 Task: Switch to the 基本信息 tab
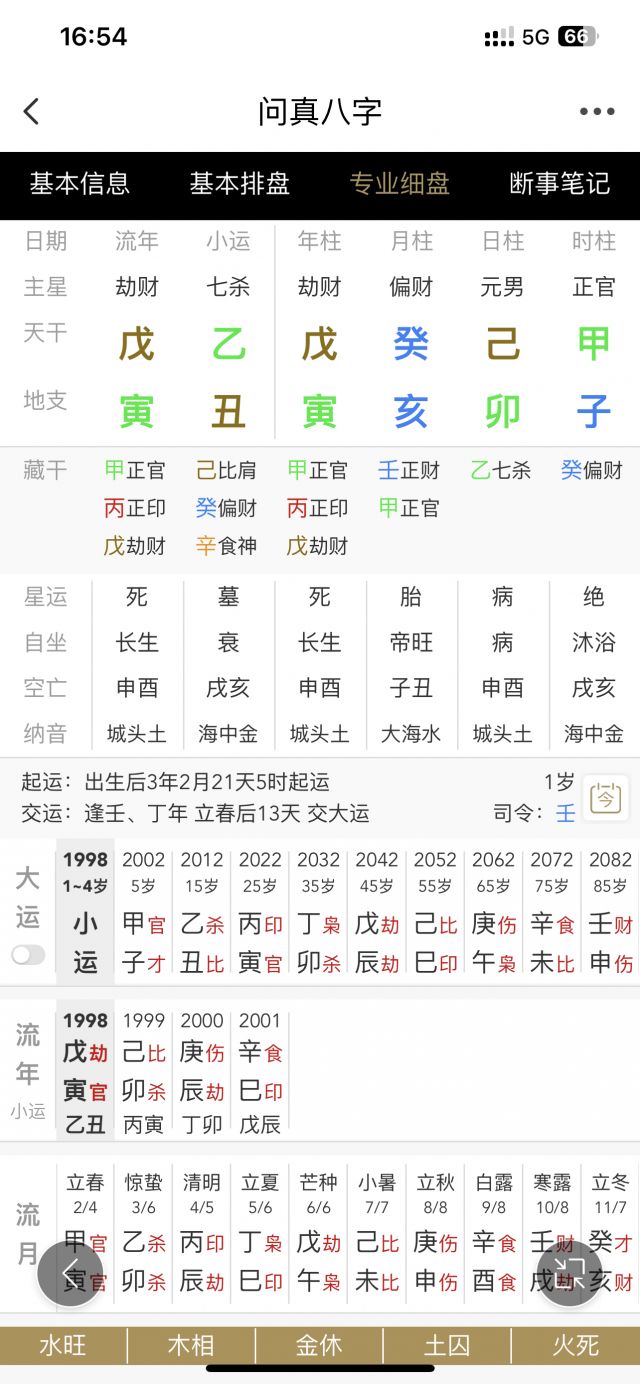(80, 184)
